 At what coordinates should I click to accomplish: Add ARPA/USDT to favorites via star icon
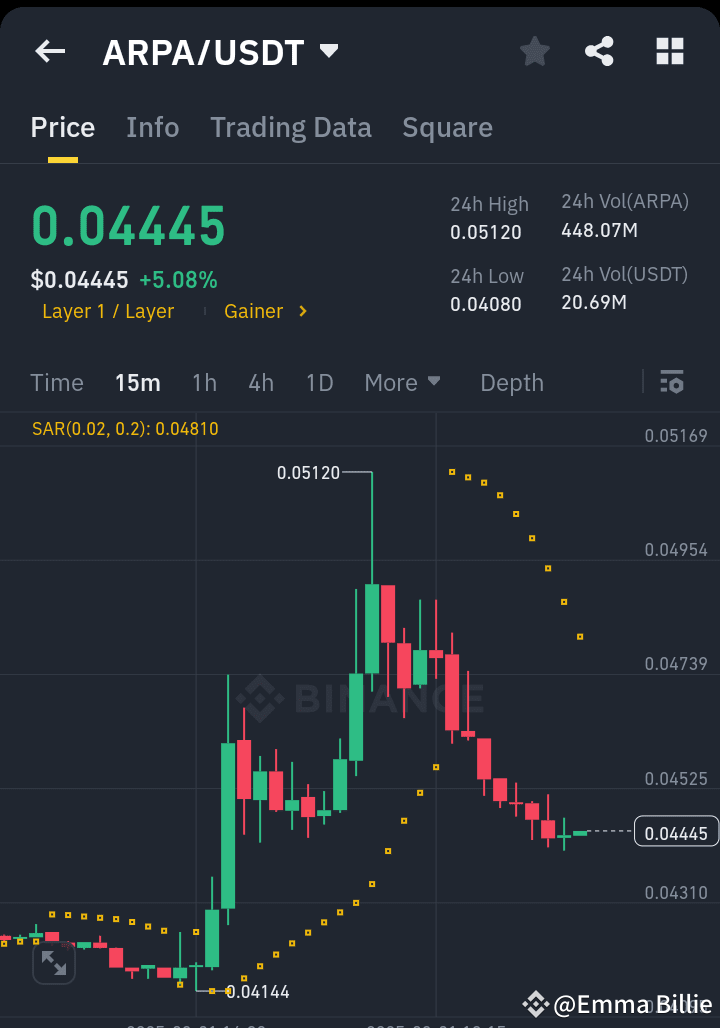click(x=534, y=51)
